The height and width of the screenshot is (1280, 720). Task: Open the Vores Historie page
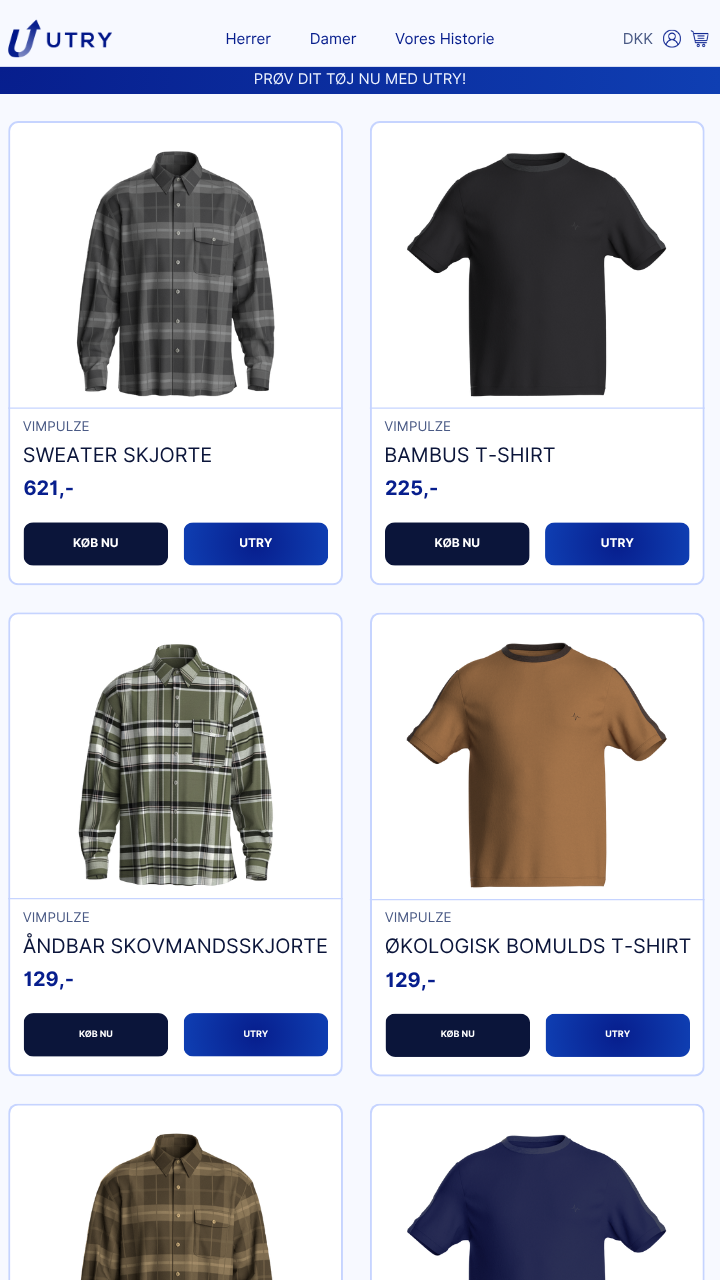444,39
